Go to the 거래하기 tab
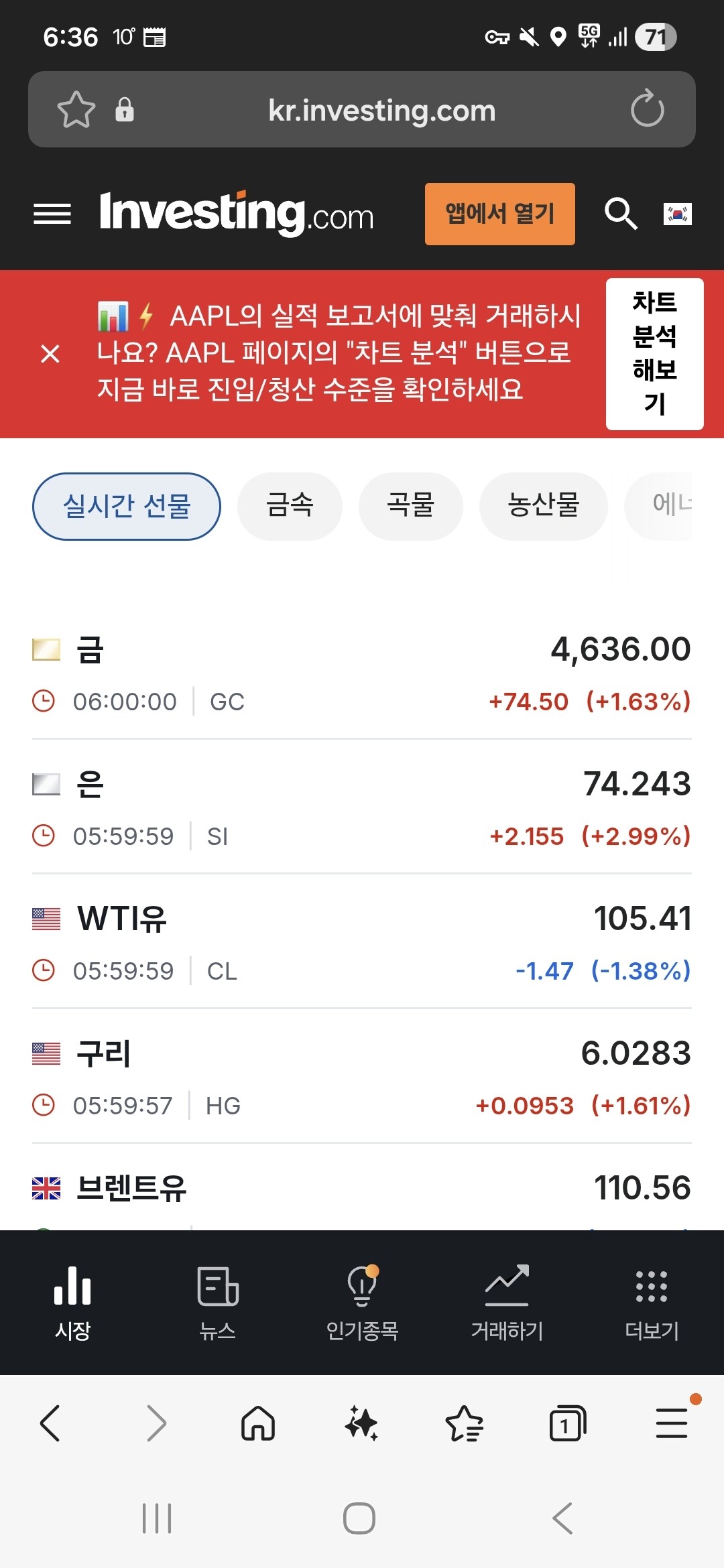This screenshot has height=1568, width=724. point(507,1303)
